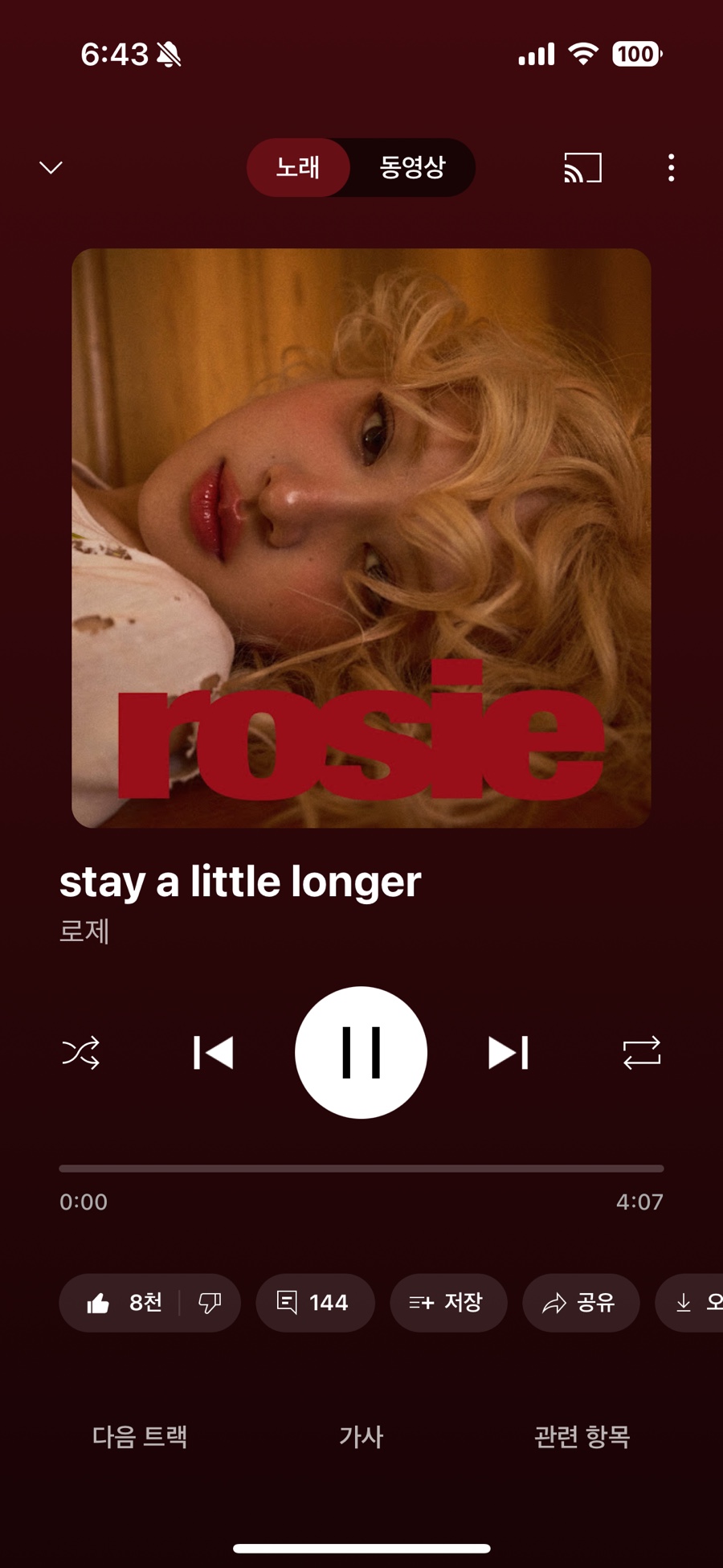This screenshot has width=723, height=1568.
Task: Select the 노래 song mode
Action: coord(298,167)
